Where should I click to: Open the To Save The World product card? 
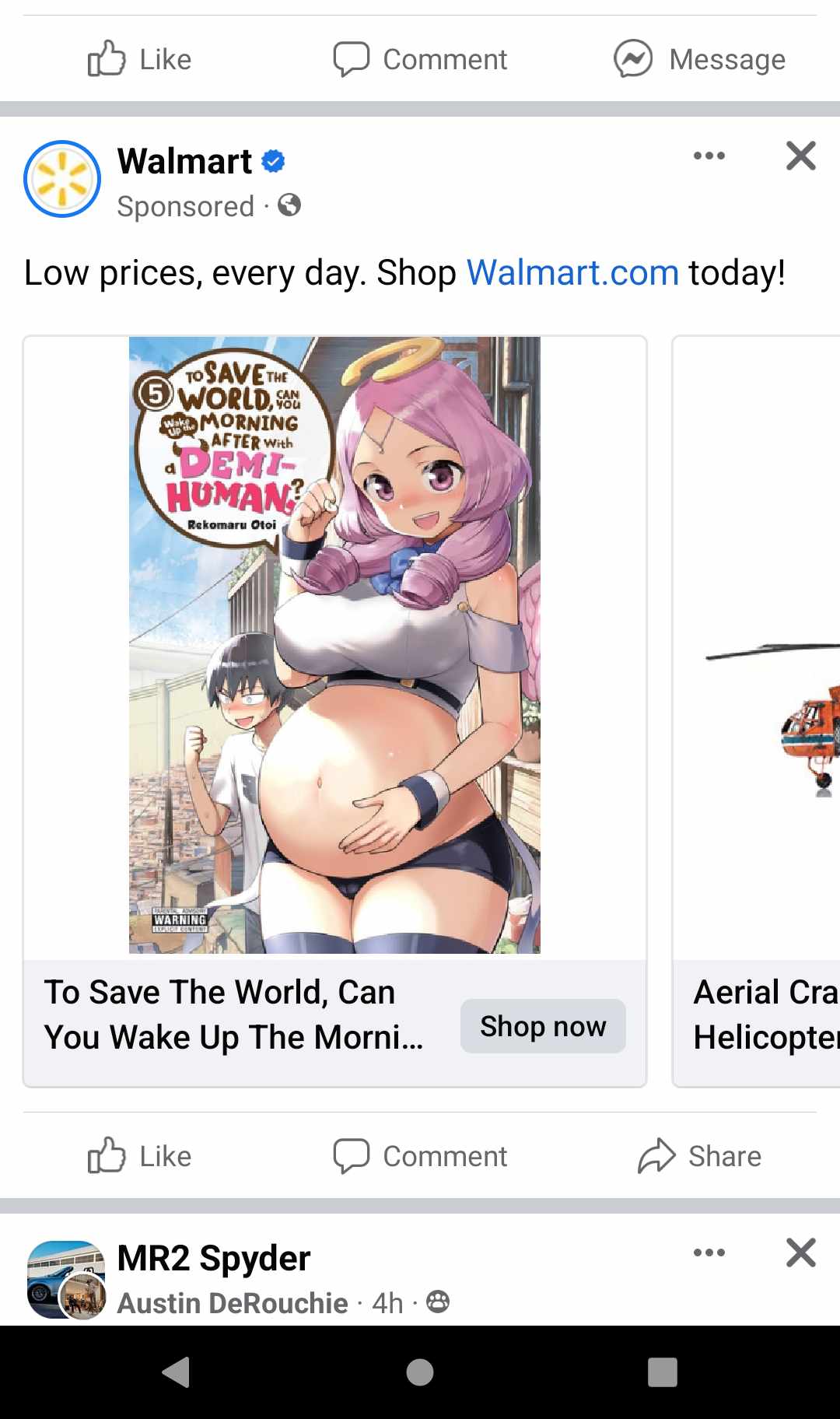[334, 711]
